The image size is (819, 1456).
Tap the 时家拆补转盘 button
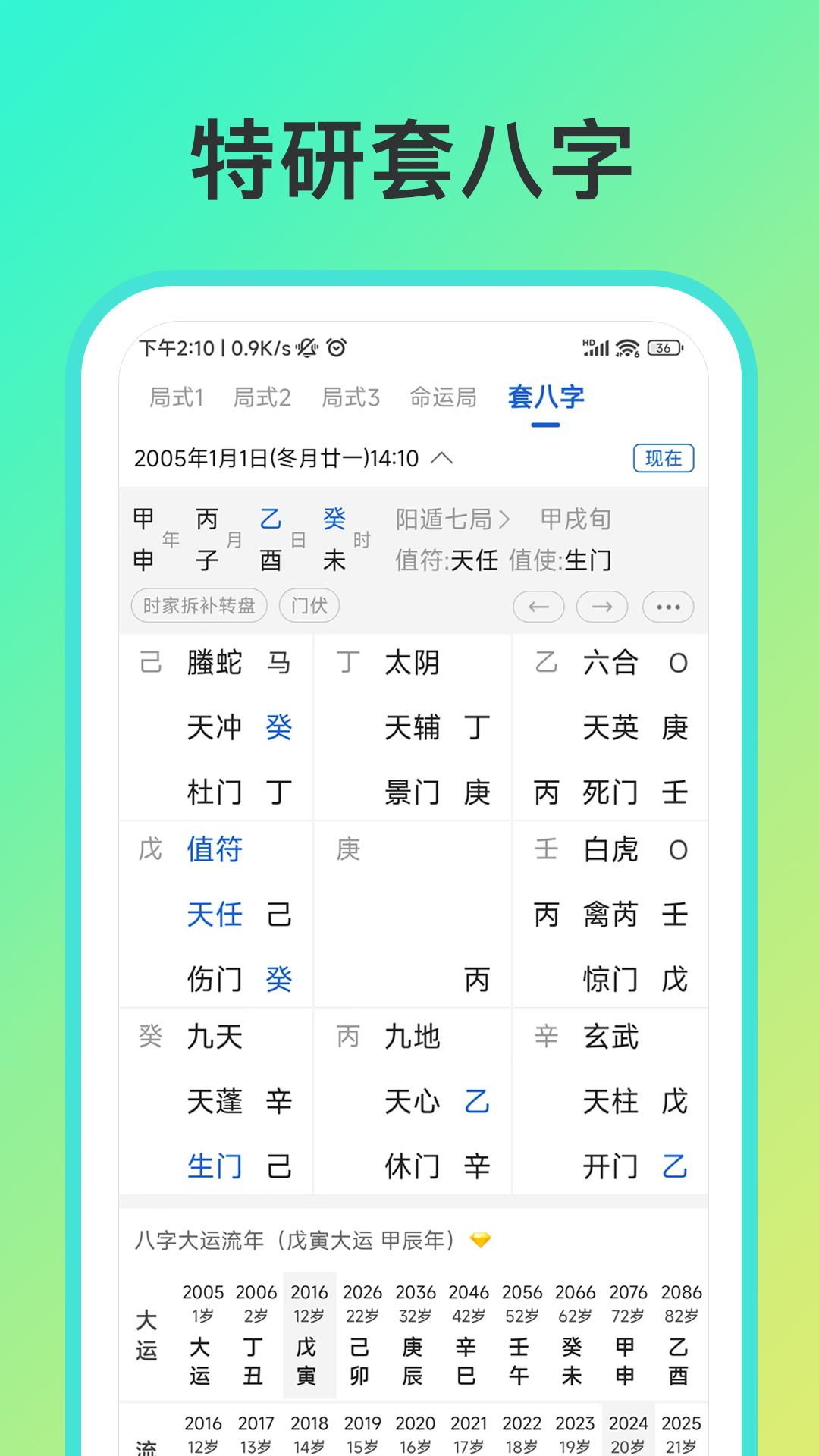pos(198,604)
